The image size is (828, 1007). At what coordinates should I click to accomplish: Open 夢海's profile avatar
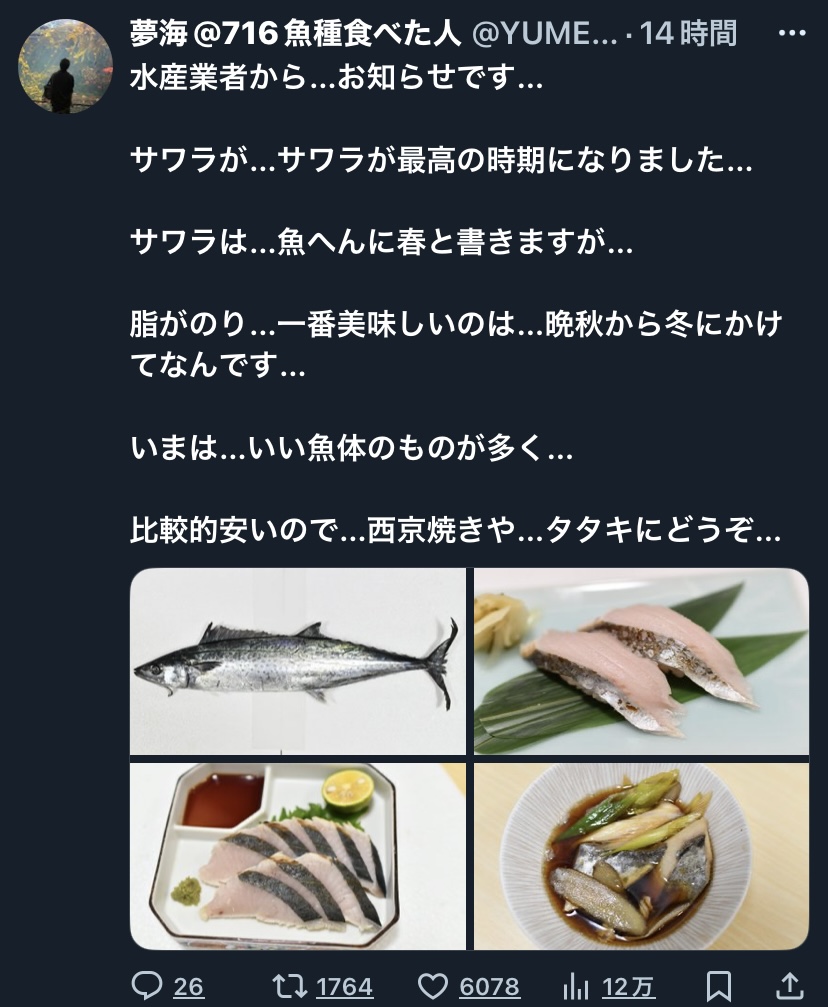[60, 65]
